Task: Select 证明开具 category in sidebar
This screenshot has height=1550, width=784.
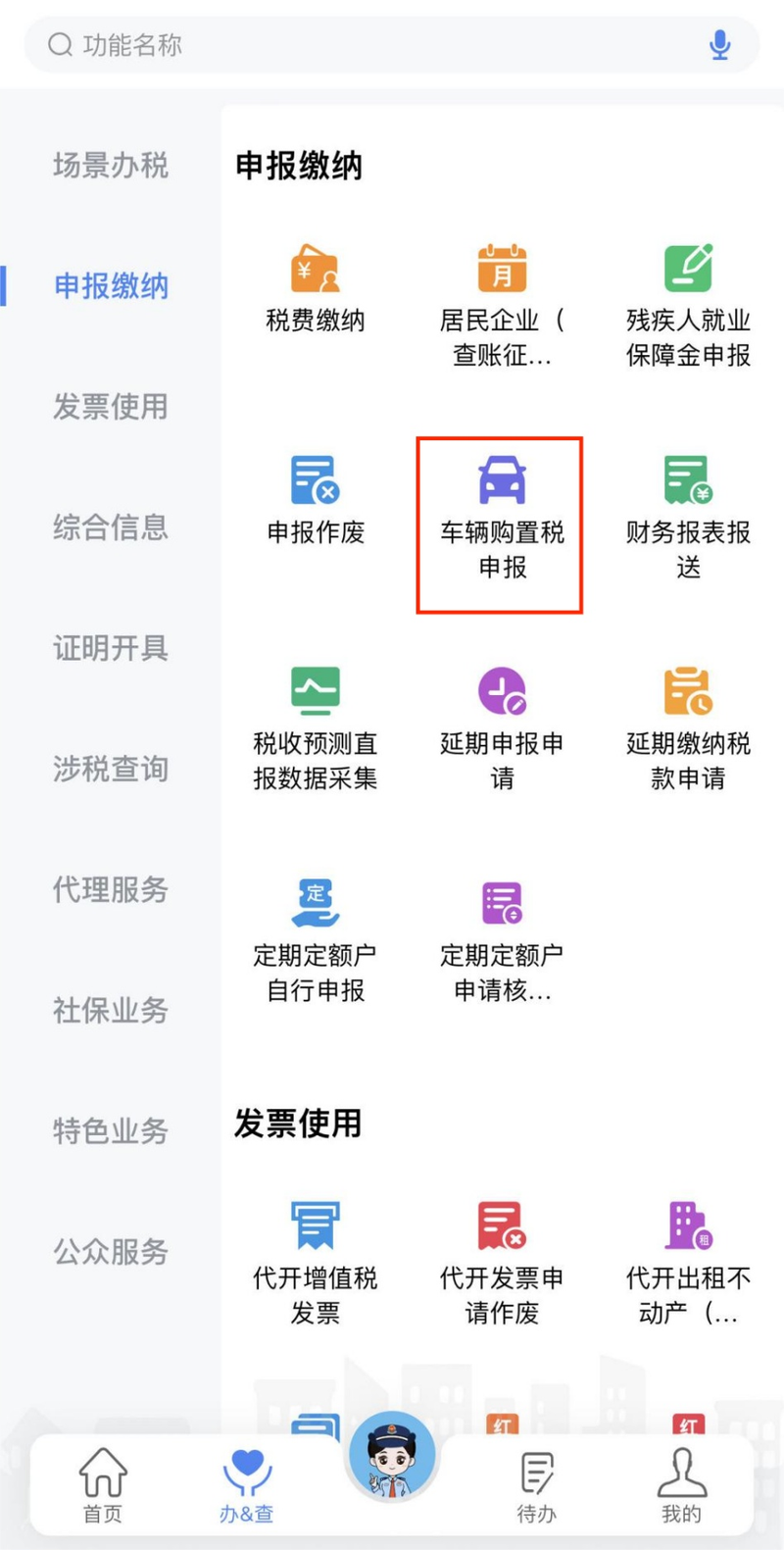Action: 110,648
